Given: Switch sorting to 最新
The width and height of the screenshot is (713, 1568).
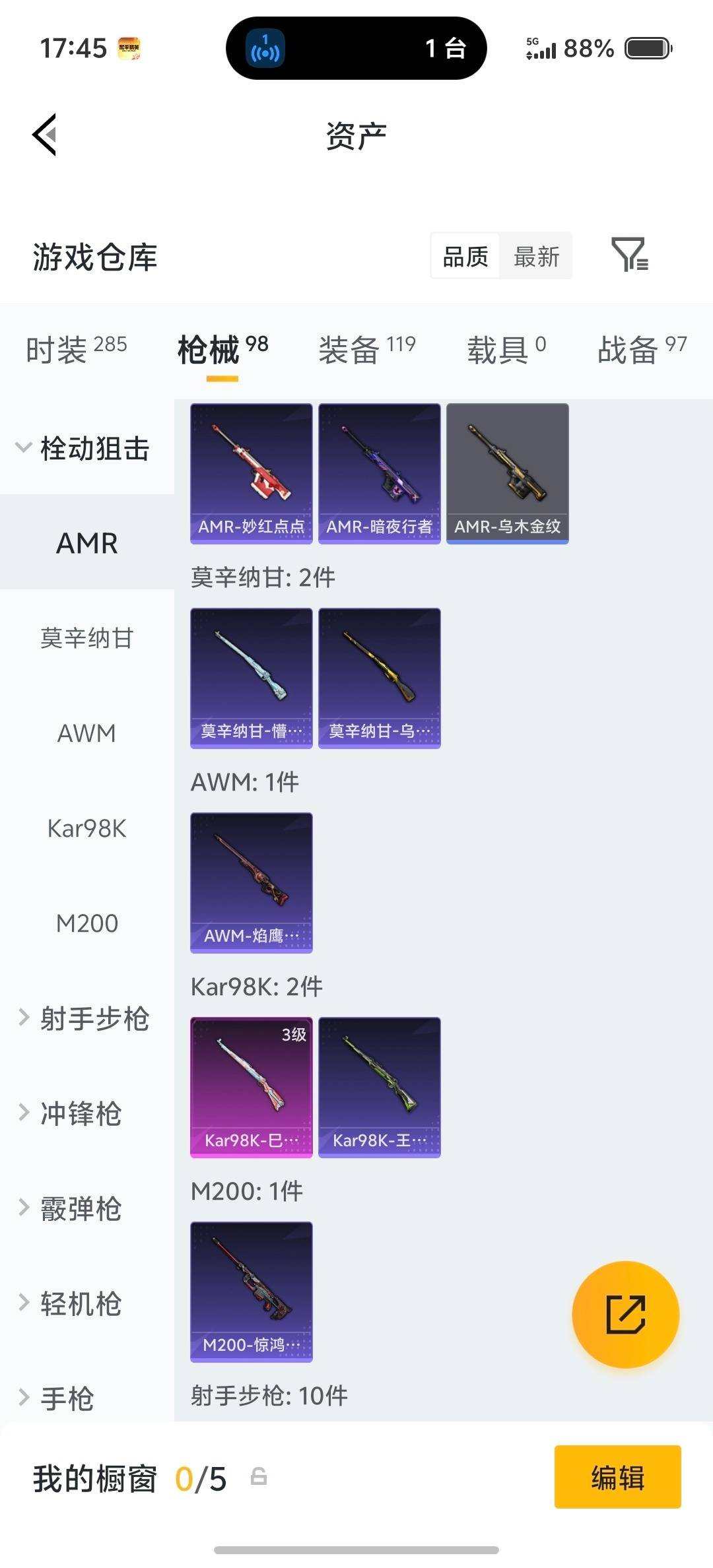Looking at the screenshot, I should (x=537, y=256).
